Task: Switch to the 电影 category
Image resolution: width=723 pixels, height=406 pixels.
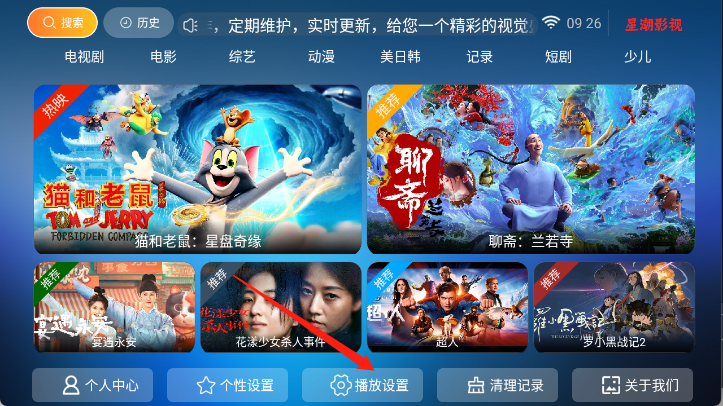Action: click(x=163, y=57)
